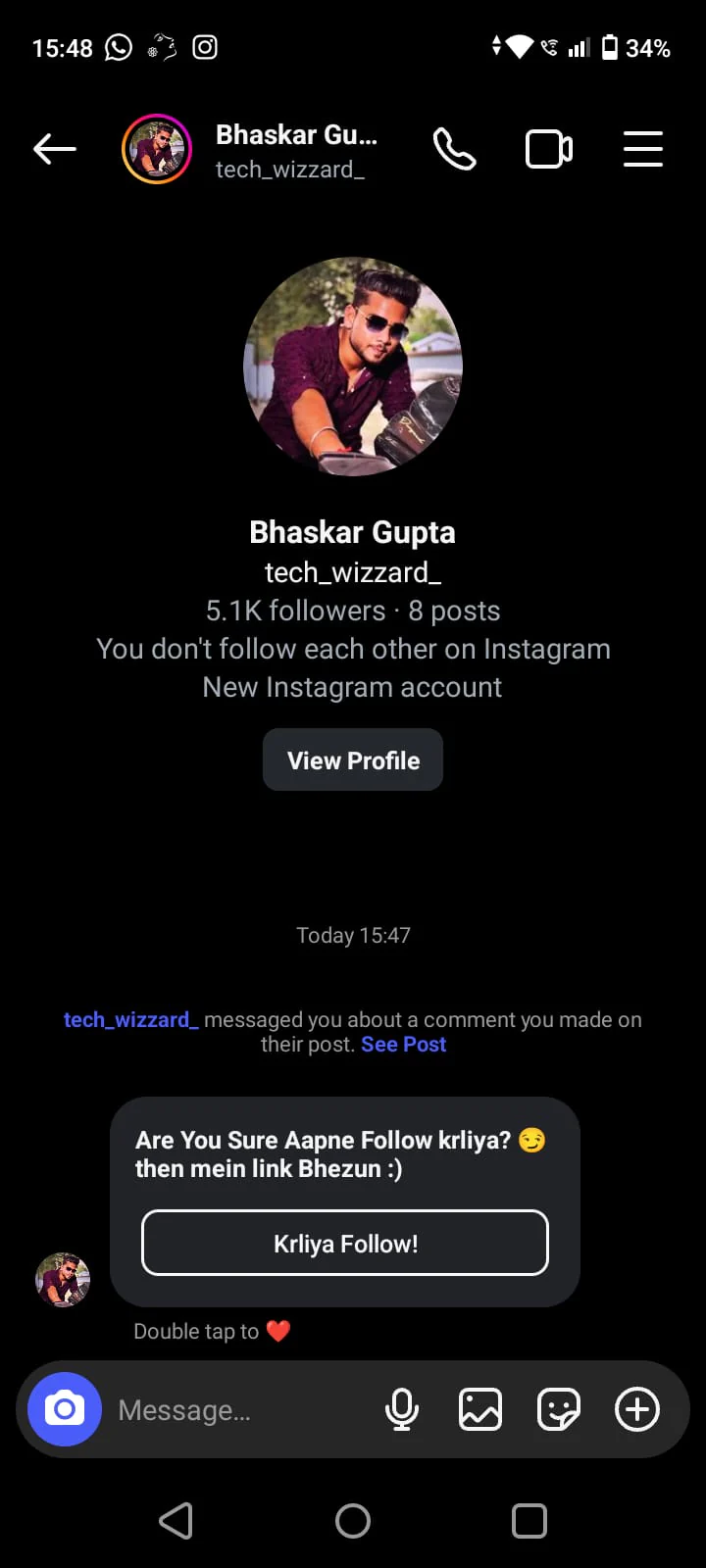Screen dimensions: 706x1568
Task: Go to the system home screen
Action: click(353, 1521)
